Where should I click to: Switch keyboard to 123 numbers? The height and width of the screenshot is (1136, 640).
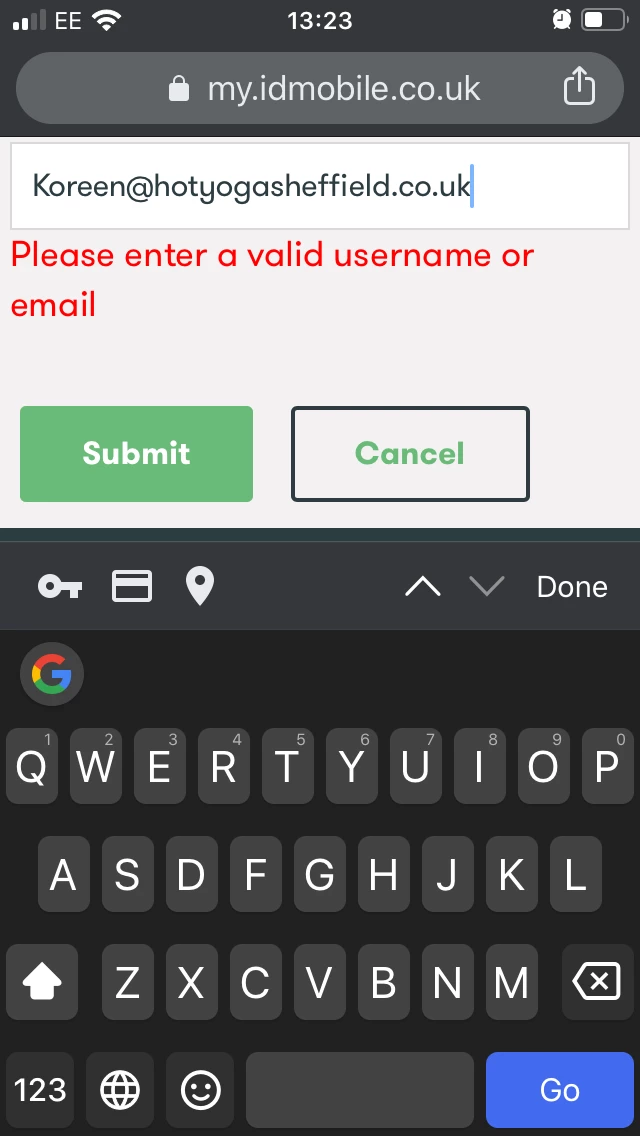pyautogui.click(x=41, y=1090)
